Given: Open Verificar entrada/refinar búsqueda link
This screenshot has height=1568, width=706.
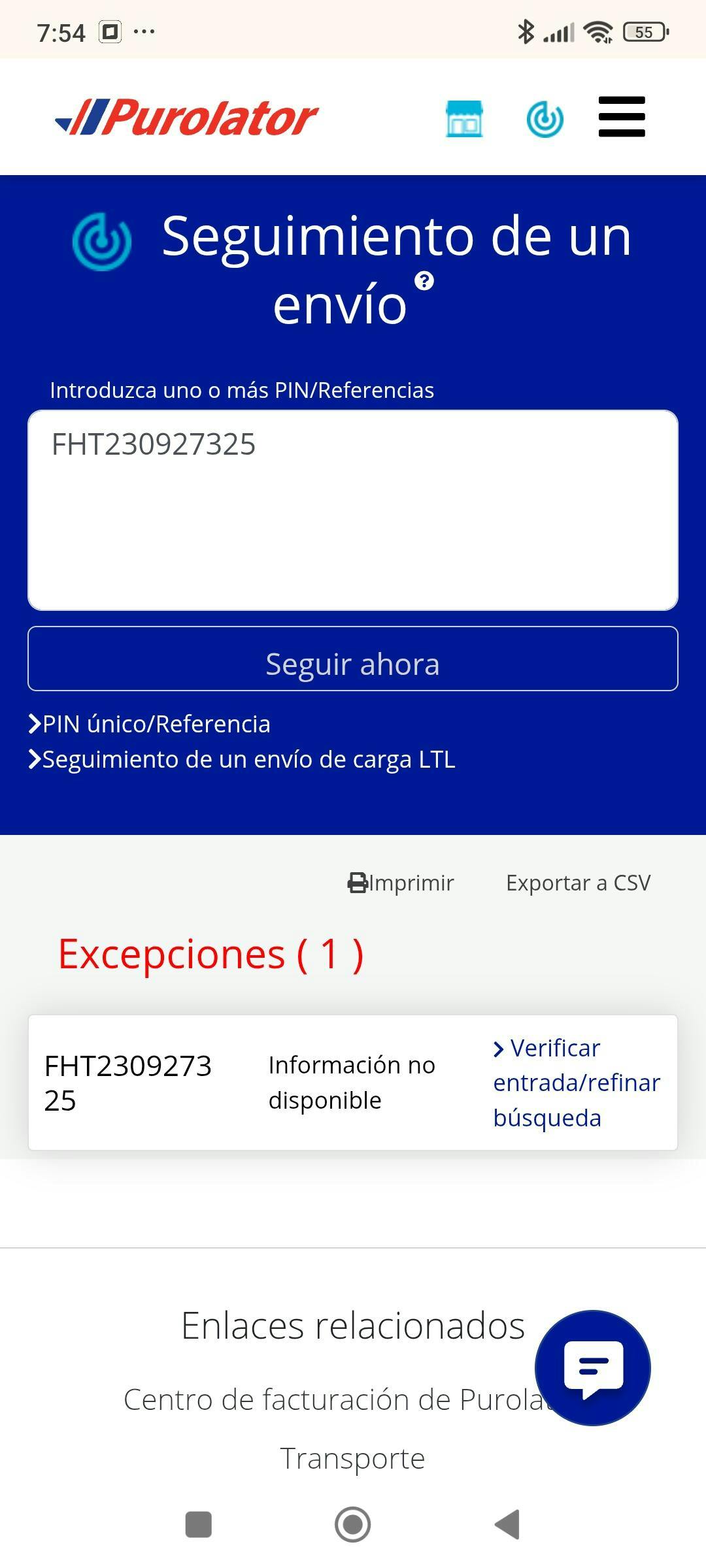Looking at the screenshot, I should click(x=575, y=1083).
